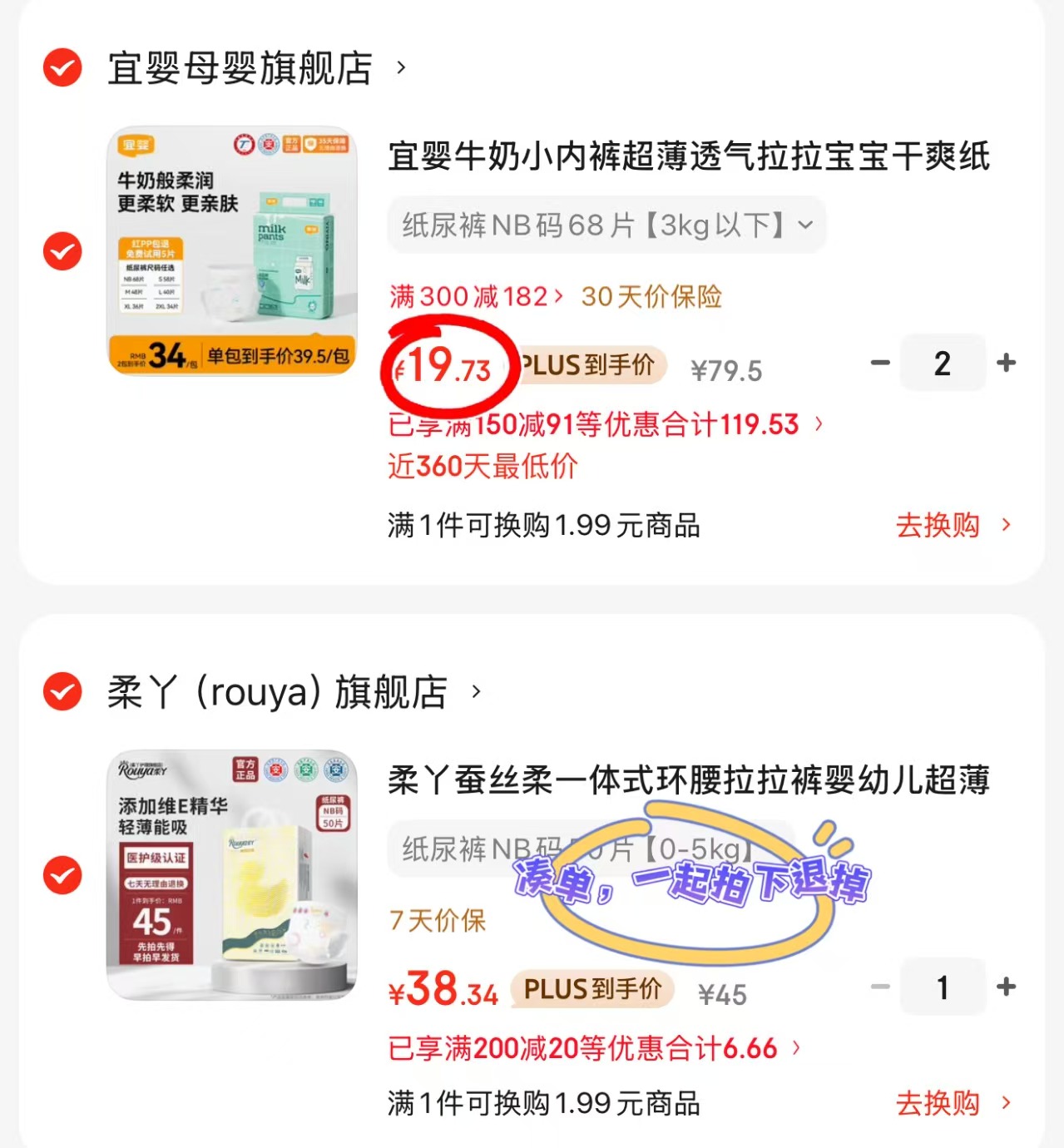
Task: Increase 柔丫 diaper quantity with plus button
Action: coord(1007,987)
